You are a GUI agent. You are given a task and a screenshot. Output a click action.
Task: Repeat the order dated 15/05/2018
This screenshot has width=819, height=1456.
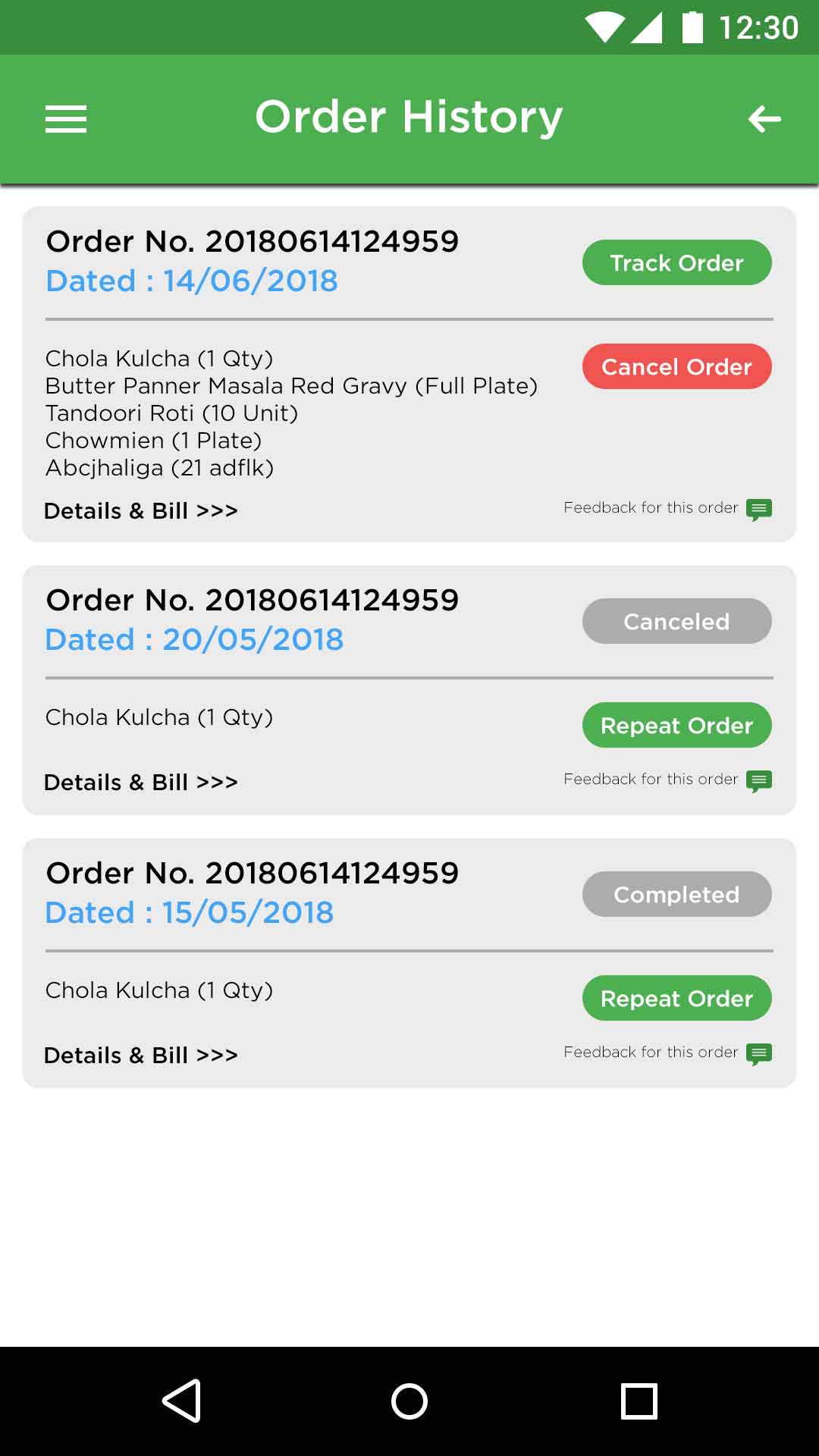coord(676,998)
